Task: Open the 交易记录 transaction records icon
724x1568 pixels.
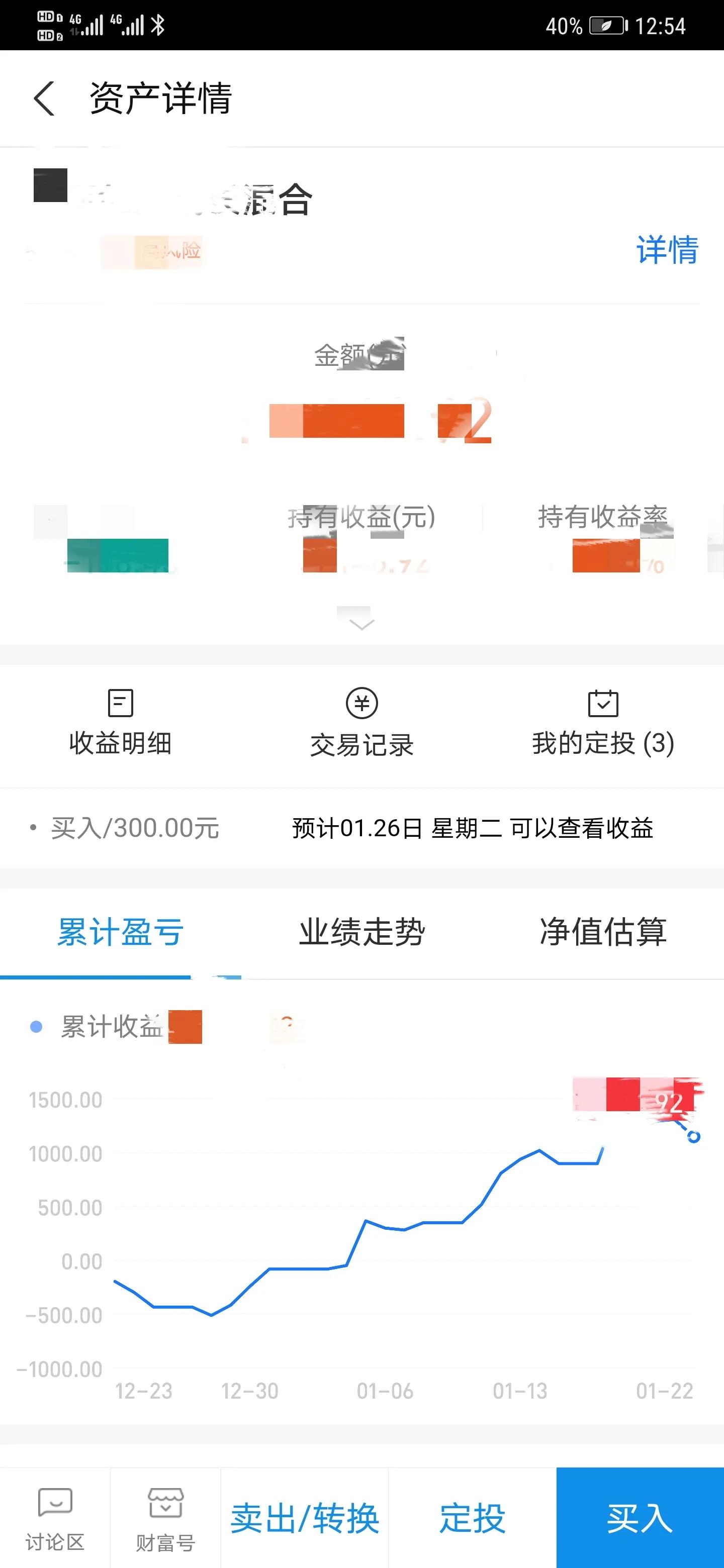Action: click(x=361, y=724)
